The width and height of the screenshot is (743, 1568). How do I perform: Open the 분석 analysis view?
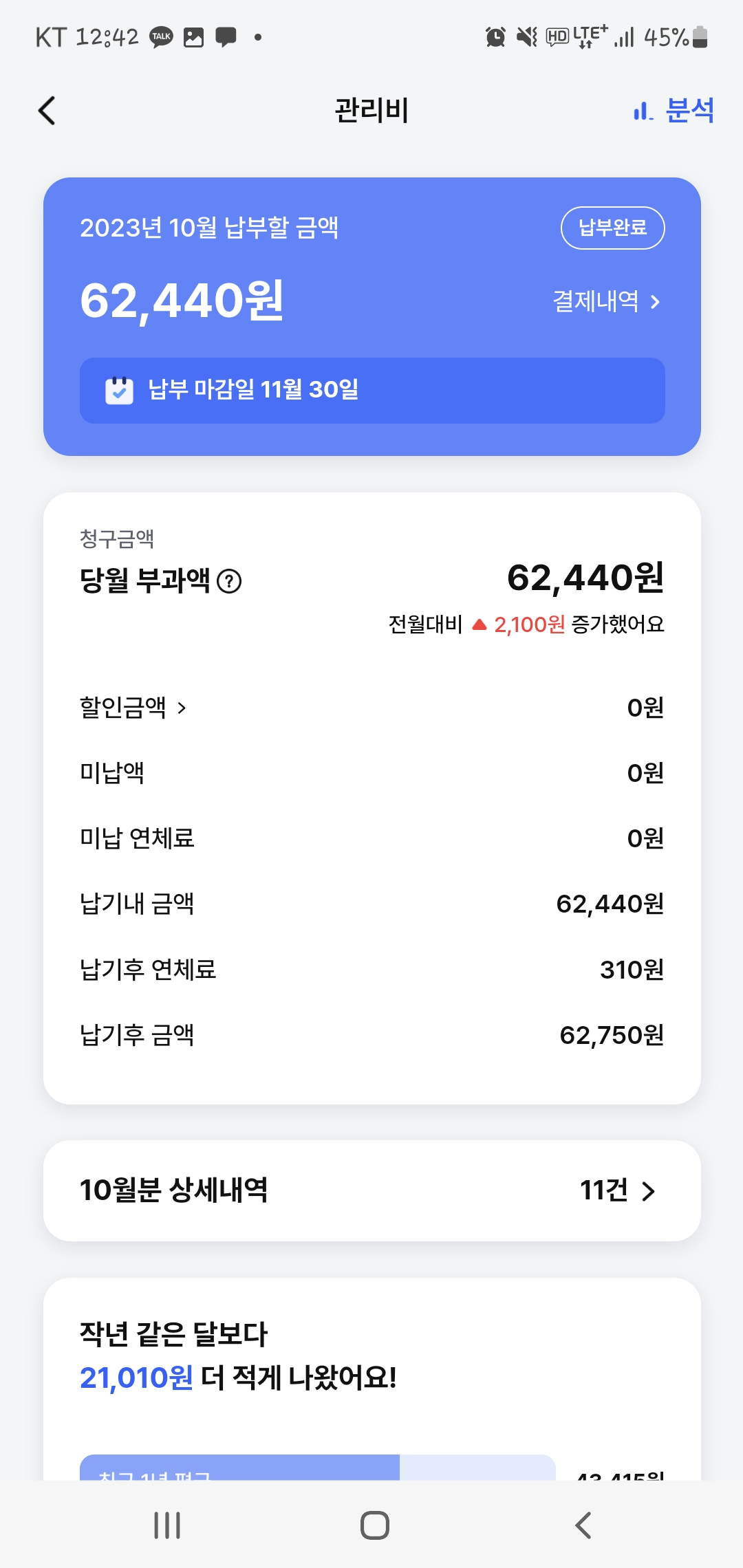674,111
